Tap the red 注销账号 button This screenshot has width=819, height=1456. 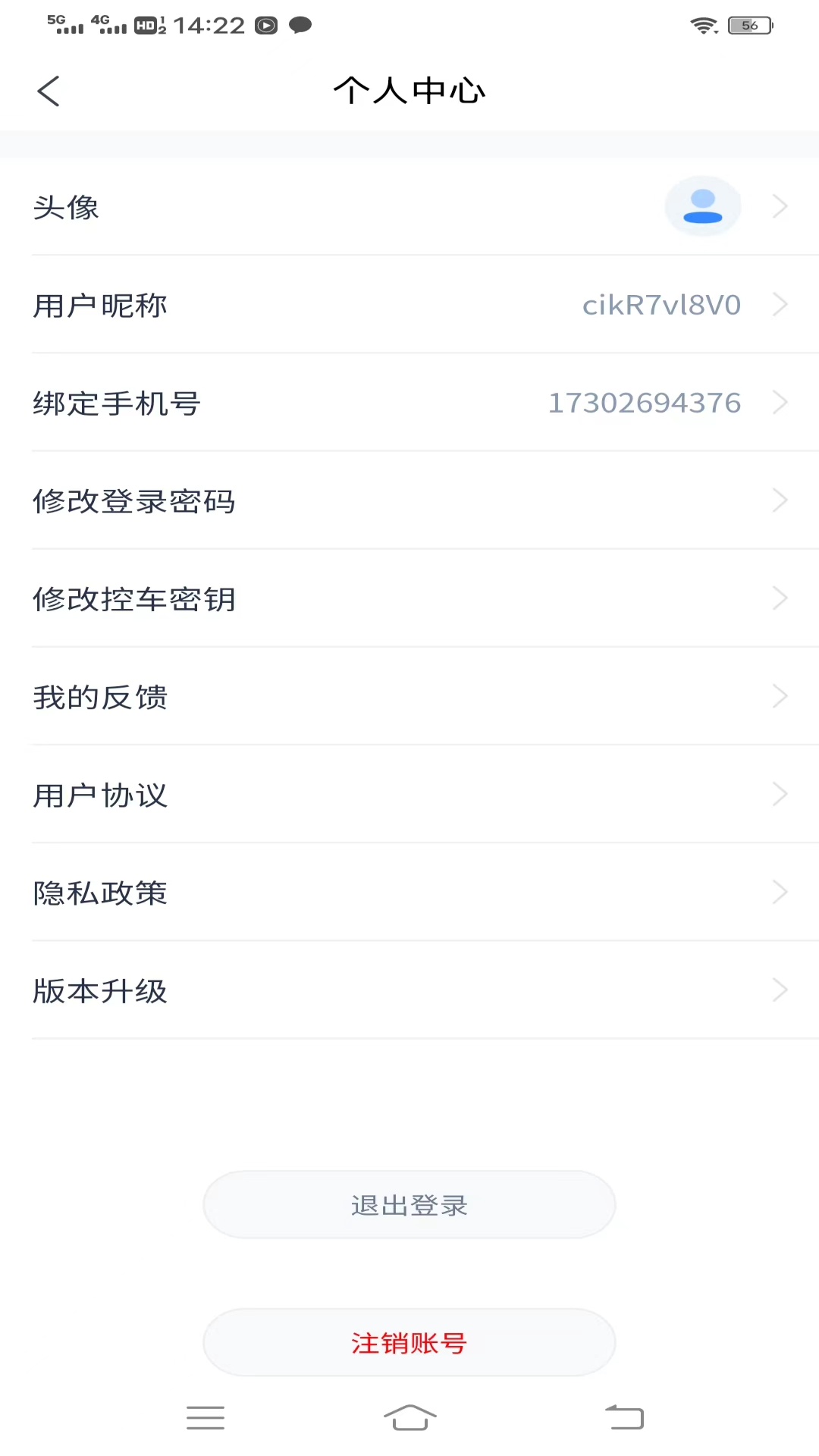click(x=409, y=1342)
